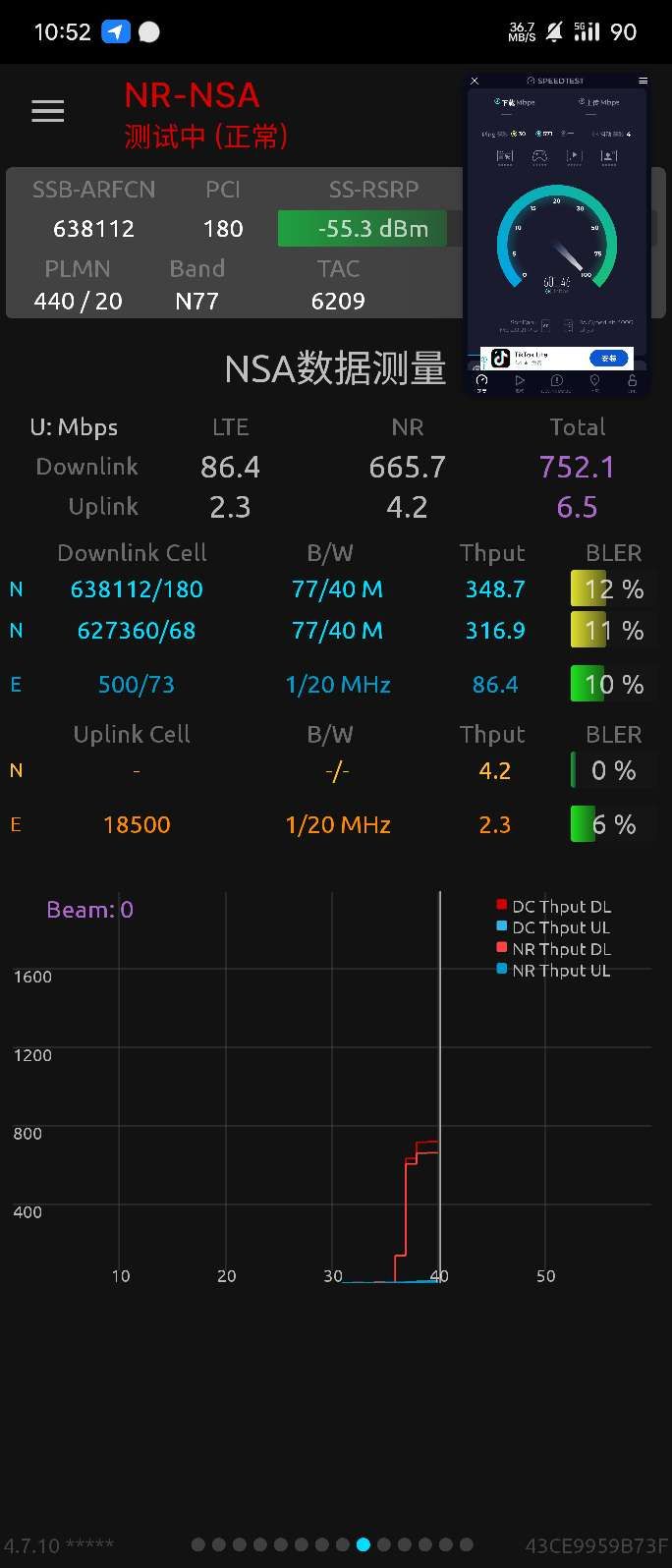Open the lock (VPN) tab in Speedtest
Image resolution: width=672 pixels, height=1568 pixels.
pos(632,381)
